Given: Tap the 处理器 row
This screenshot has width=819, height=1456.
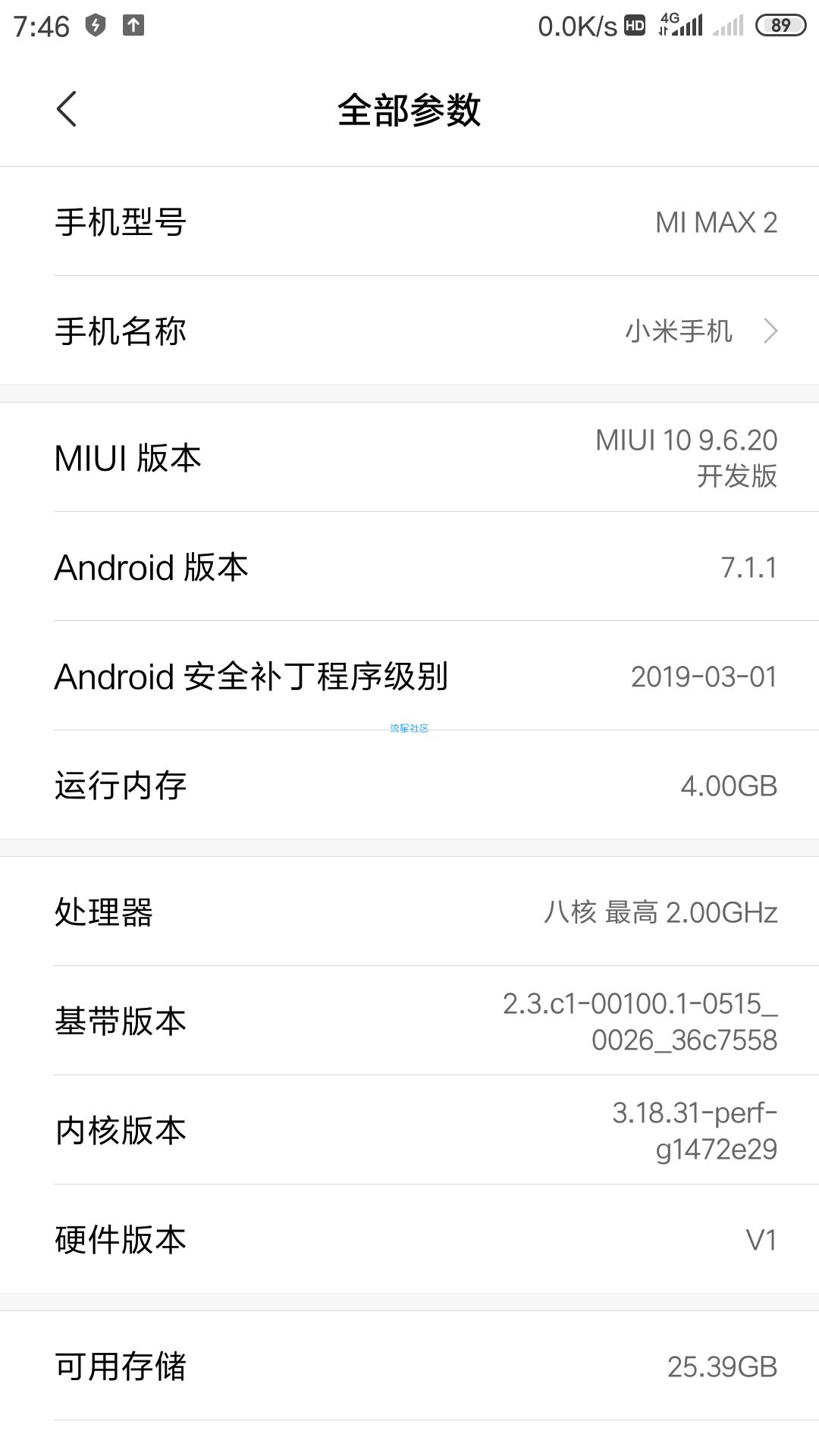Looking at the screenshot, I should click(409, 912).
